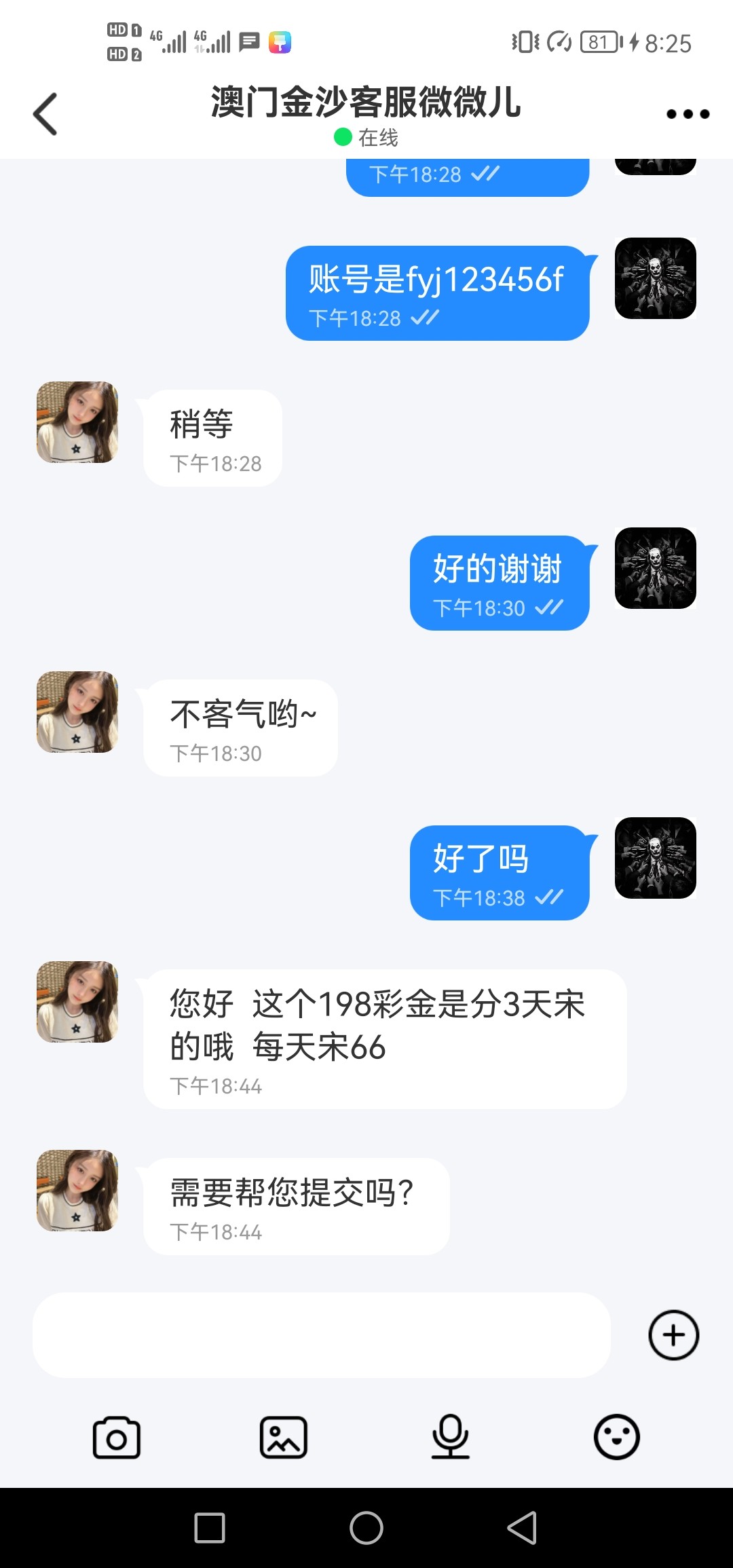Image resolution: width=733 pixels, height=1568 pixels.
Task: Open the camera to take a photo
Action: coord(117,1437)
